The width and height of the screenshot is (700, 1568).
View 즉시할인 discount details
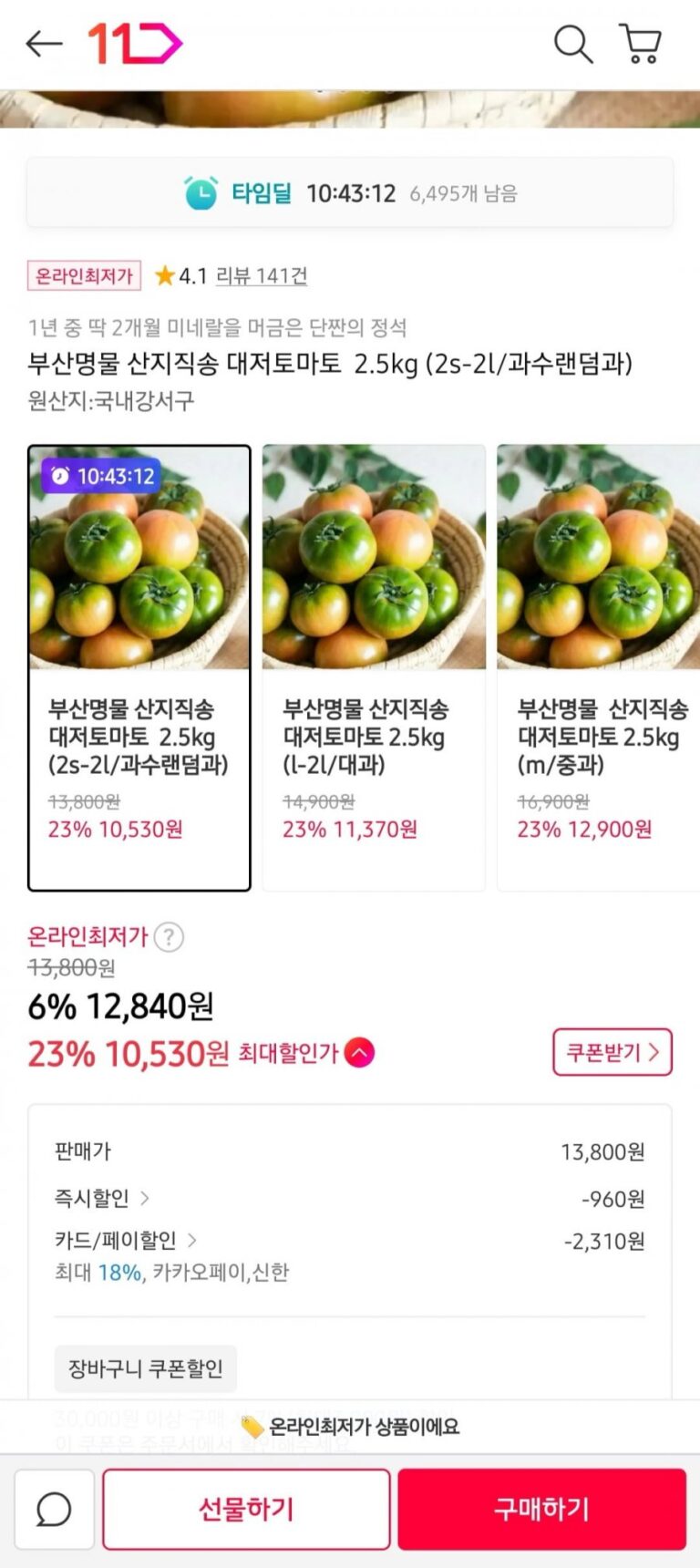pos(102,1198)
